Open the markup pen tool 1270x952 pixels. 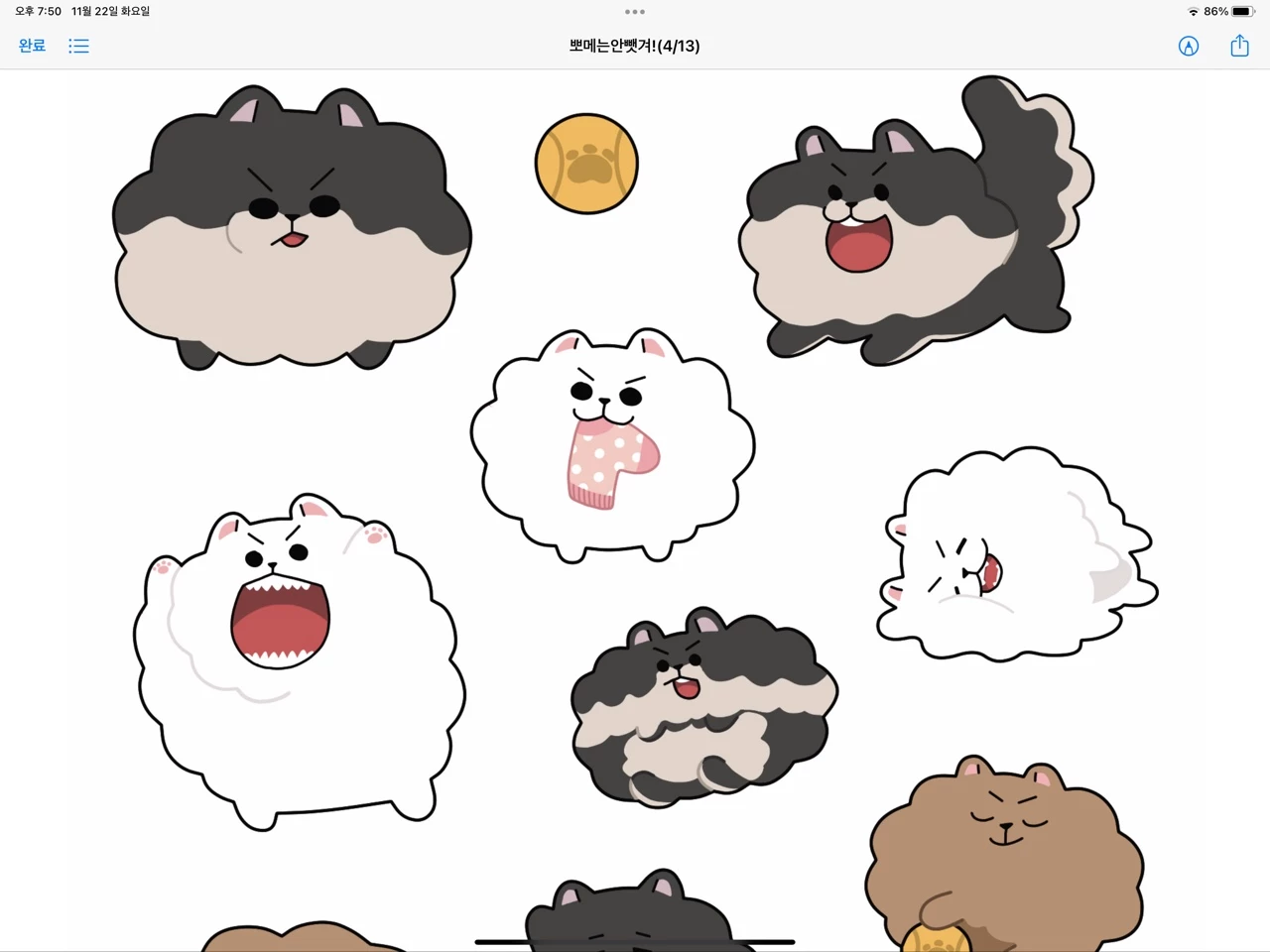click(1188, 46)
